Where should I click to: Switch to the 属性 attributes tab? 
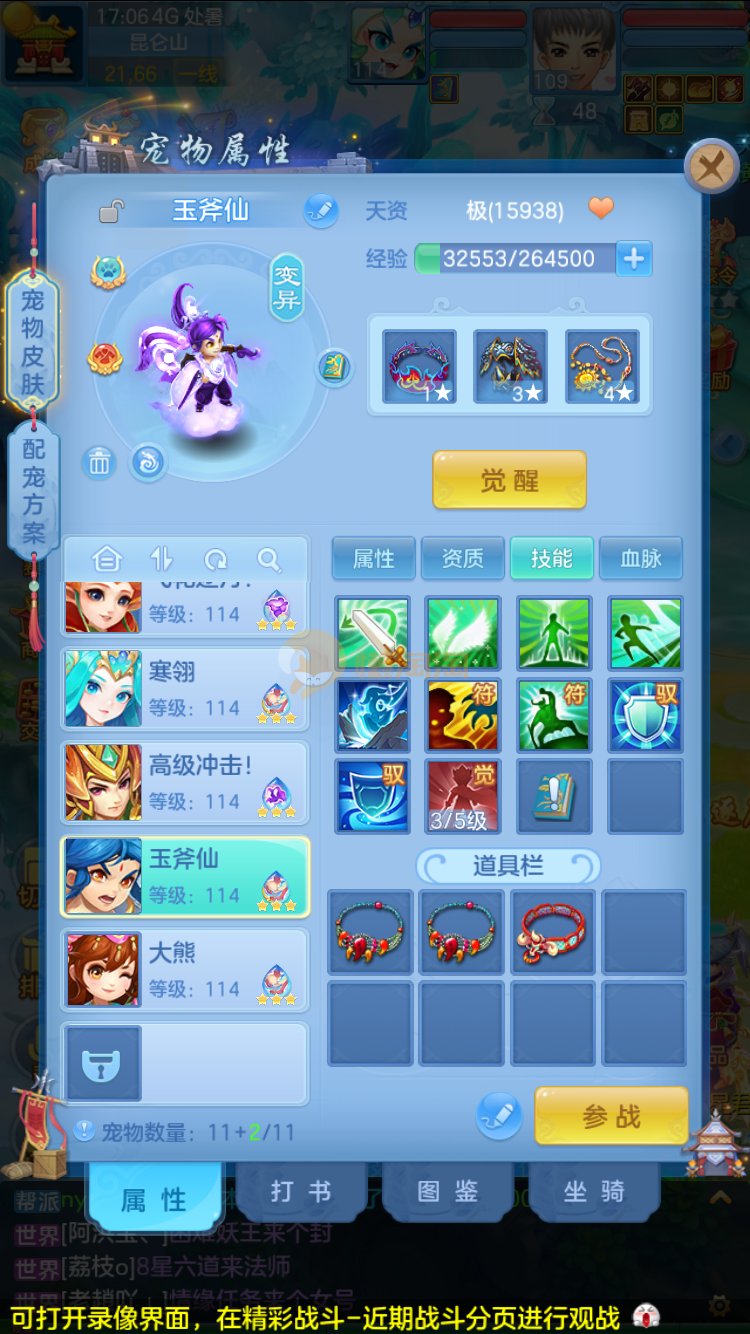pos(374,558)
